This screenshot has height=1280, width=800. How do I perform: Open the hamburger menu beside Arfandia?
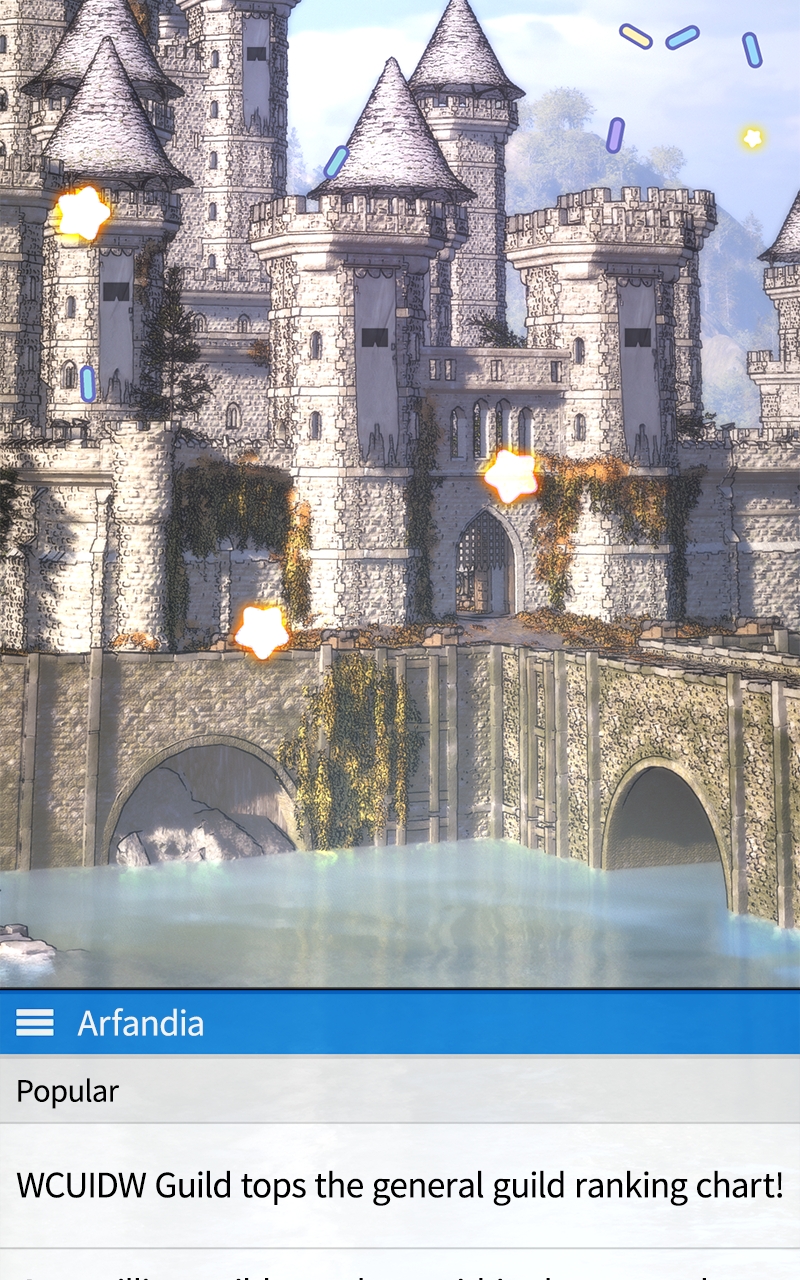35,1022
